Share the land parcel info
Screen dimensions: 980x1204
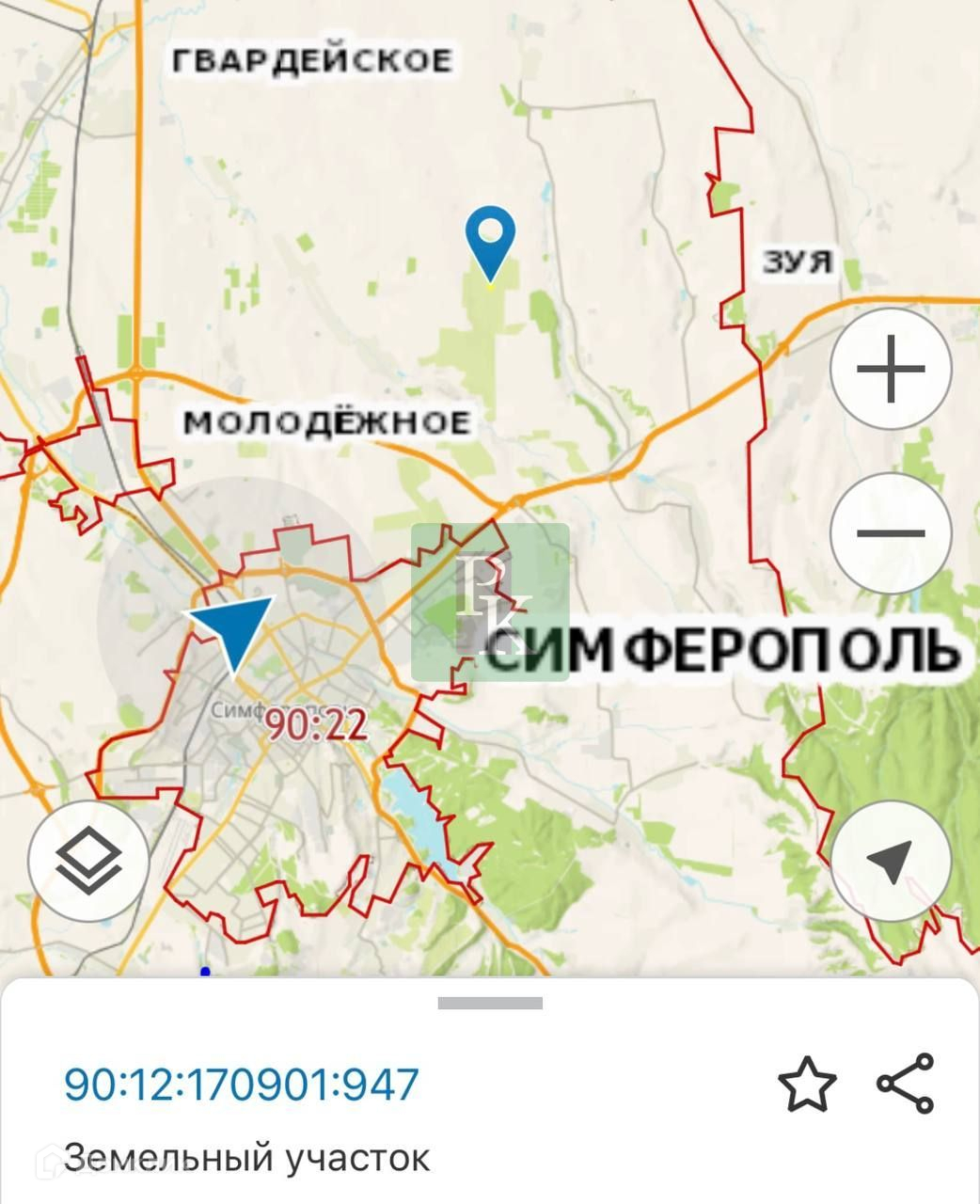pos(906,1084)
